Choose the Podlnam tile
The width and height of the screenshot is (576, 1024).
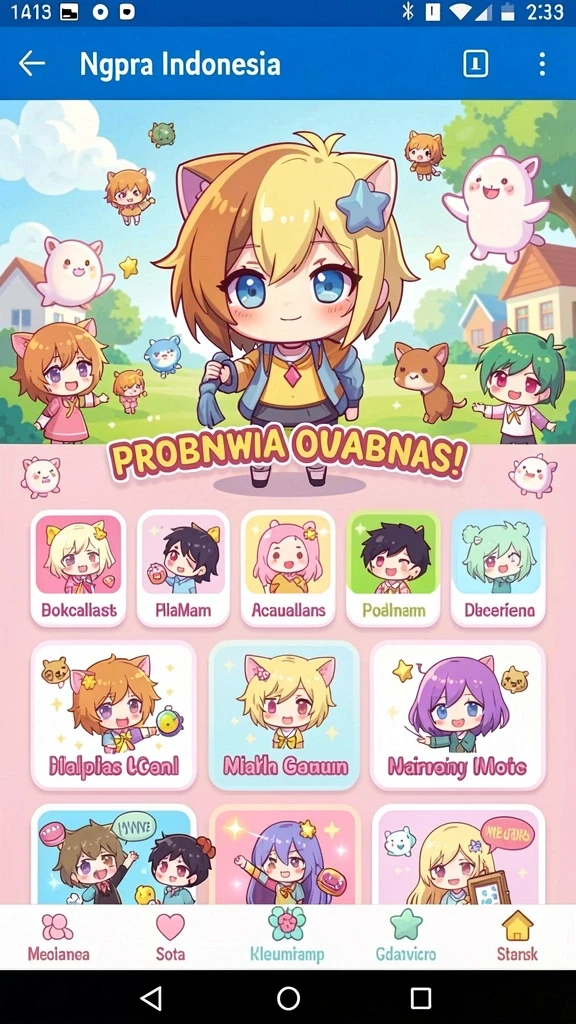click(393, 568)
